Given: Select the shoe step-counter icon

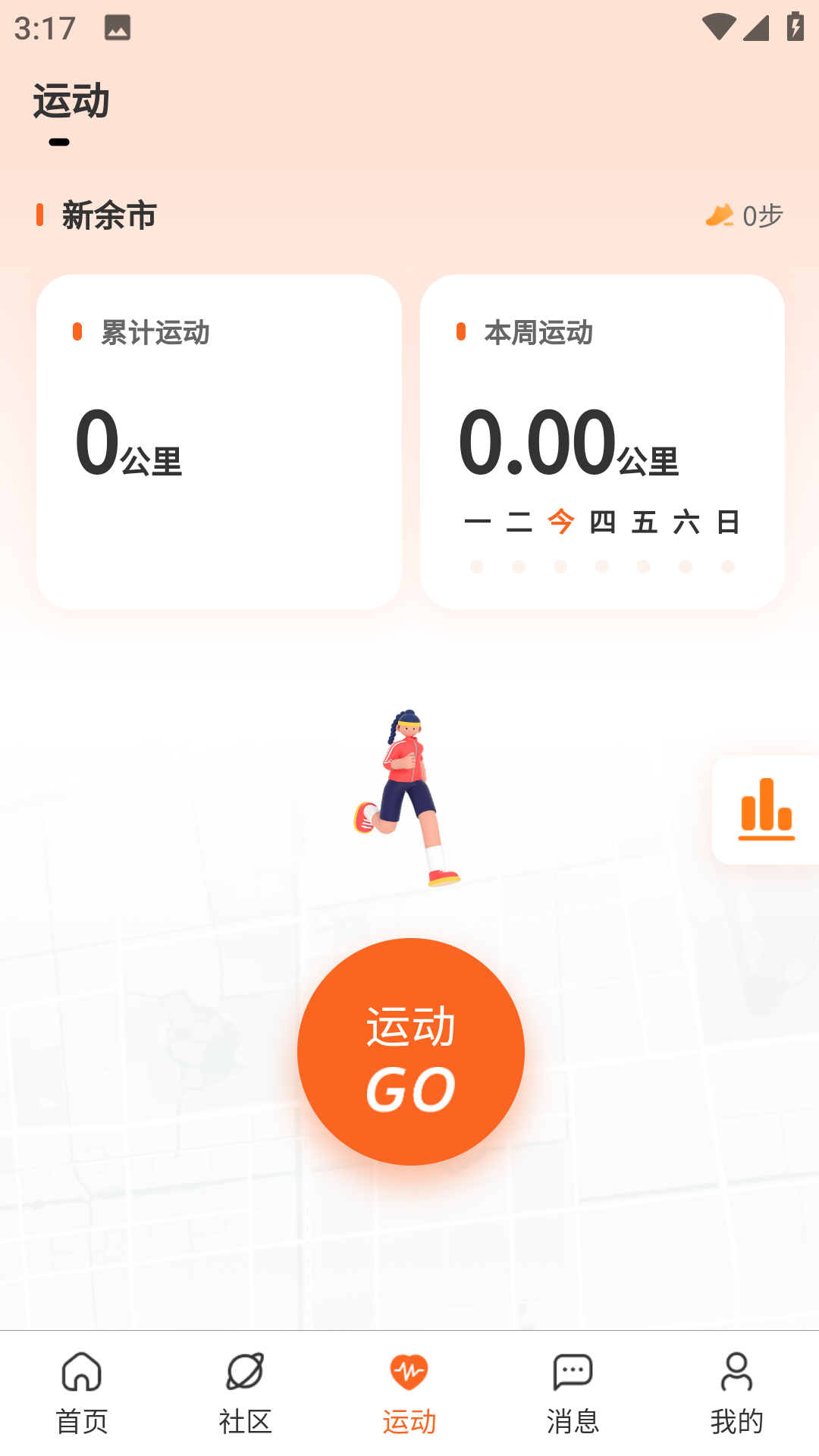Looking at the screenshot, I should 718,216.
